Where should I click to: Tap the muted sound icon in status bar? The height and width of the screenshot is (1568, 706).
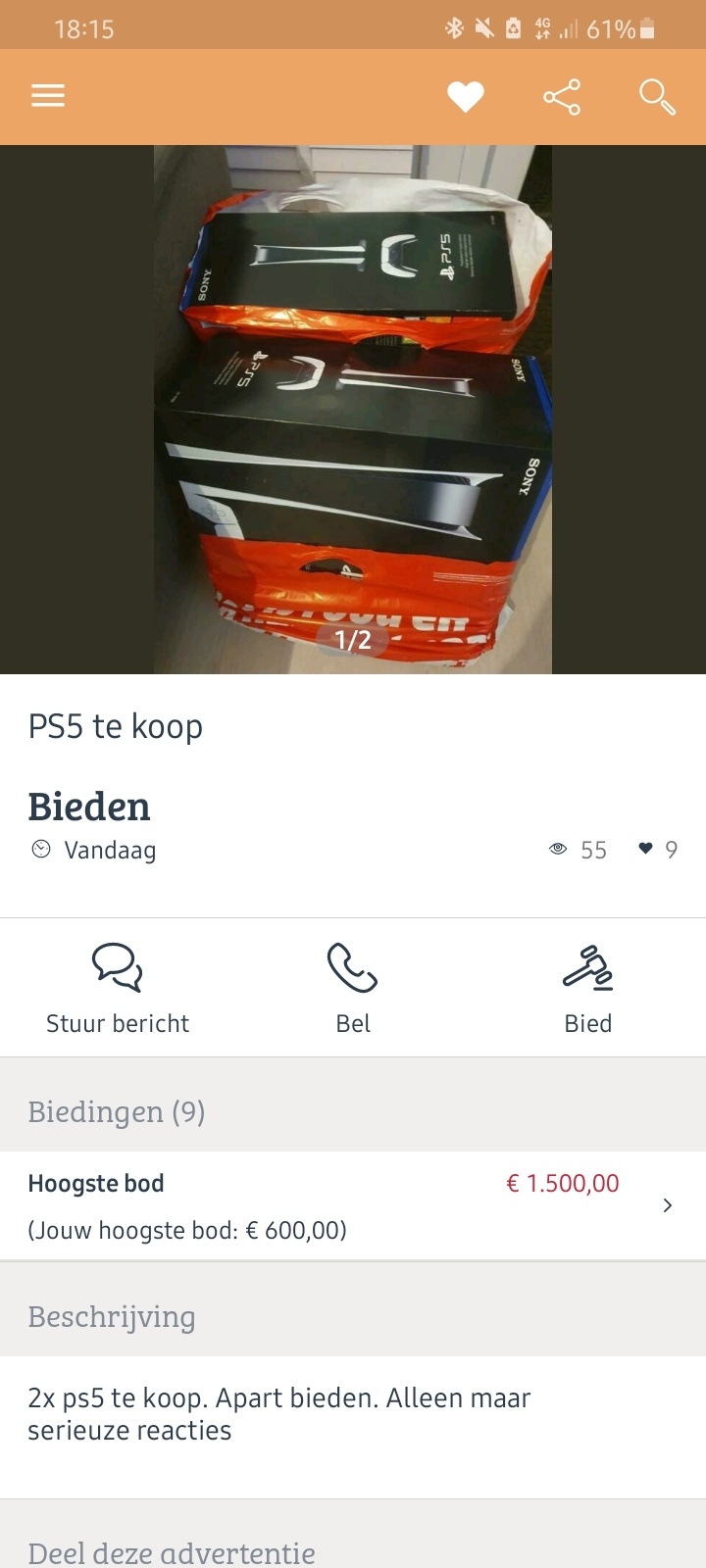(x=484, y=26)
